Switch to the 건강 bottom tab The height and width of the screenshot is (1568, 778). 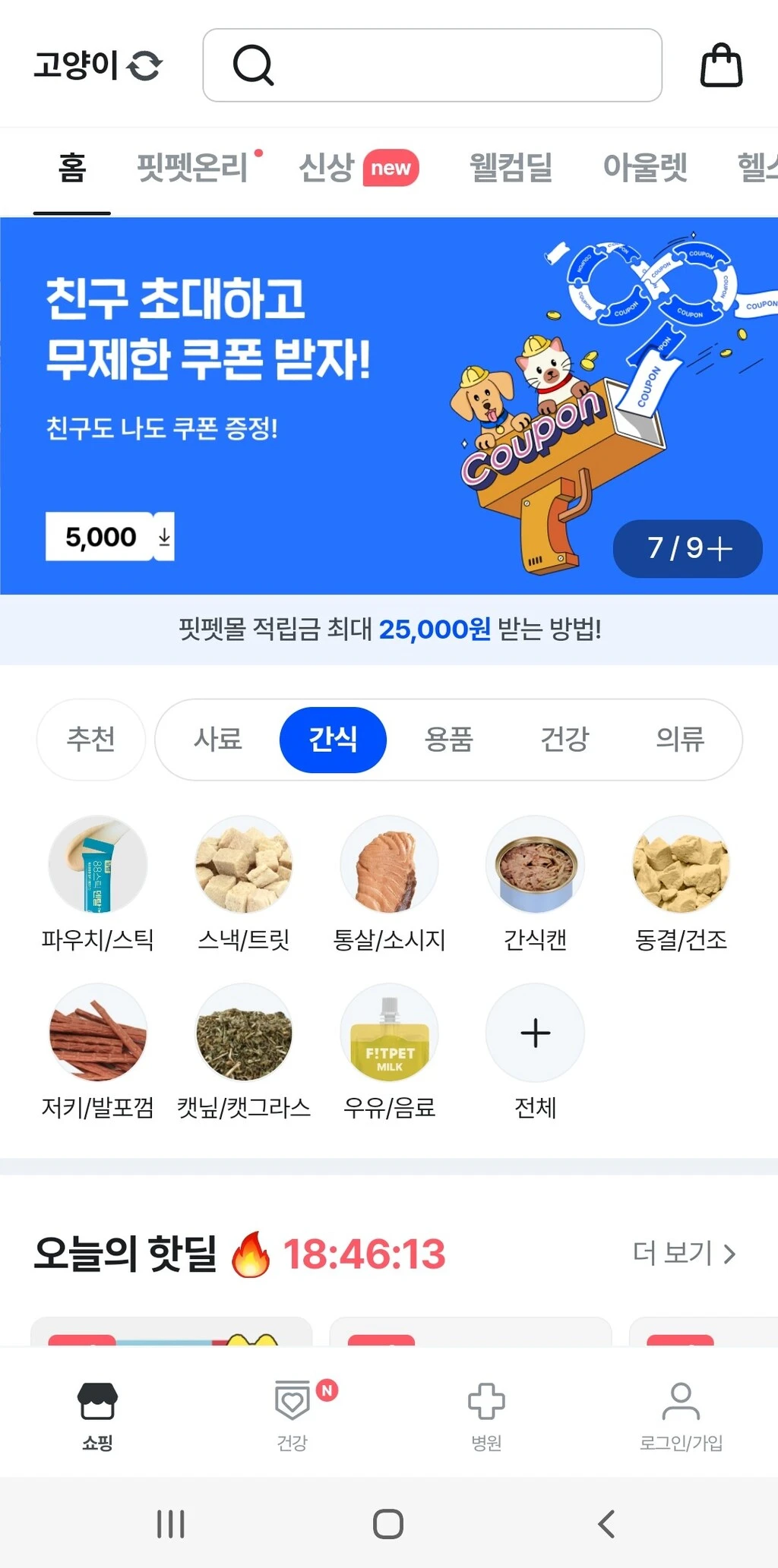pyautogui.click(x=293, y=1414)
